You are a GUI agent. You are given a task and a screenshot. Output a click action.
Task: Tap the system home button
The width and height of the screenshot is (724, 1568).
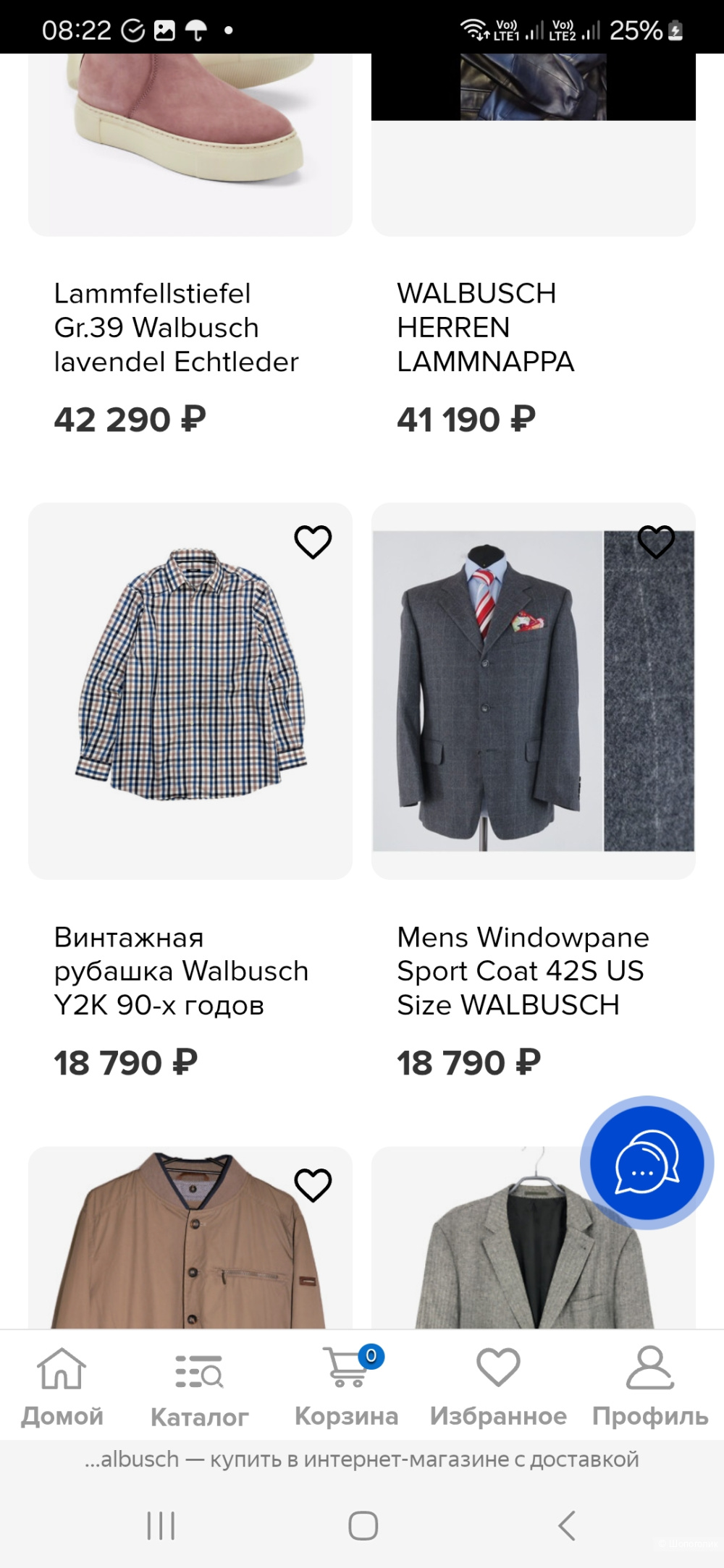tap(363, 1525)
